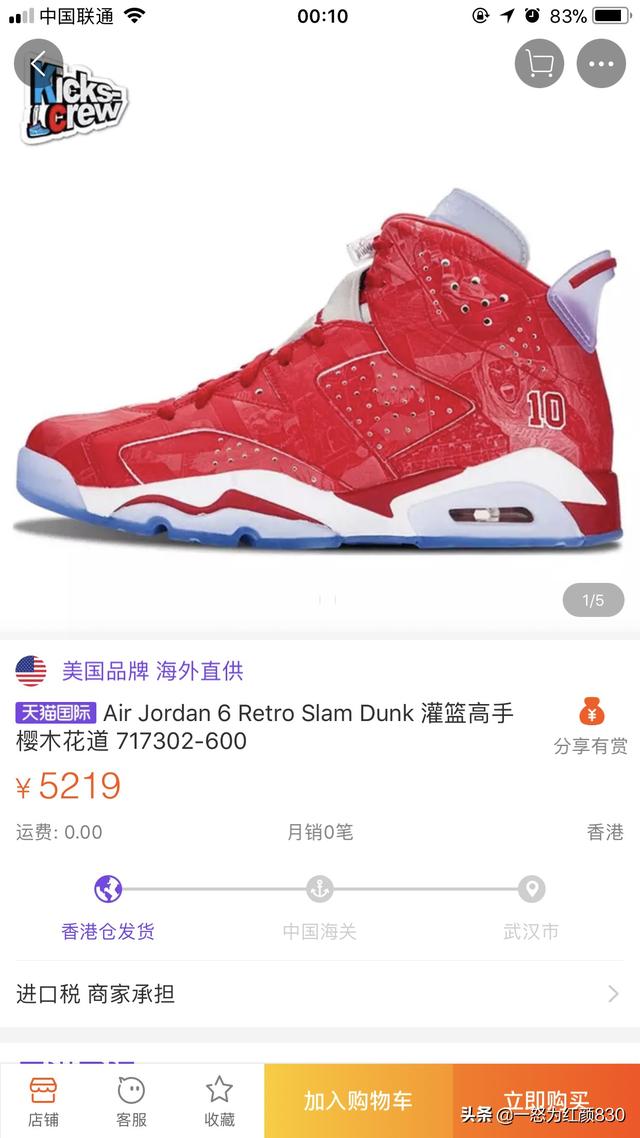Open the three-dot overflow menu
The width and height of the screenshot is (640, 1138).
coord(600,64)
